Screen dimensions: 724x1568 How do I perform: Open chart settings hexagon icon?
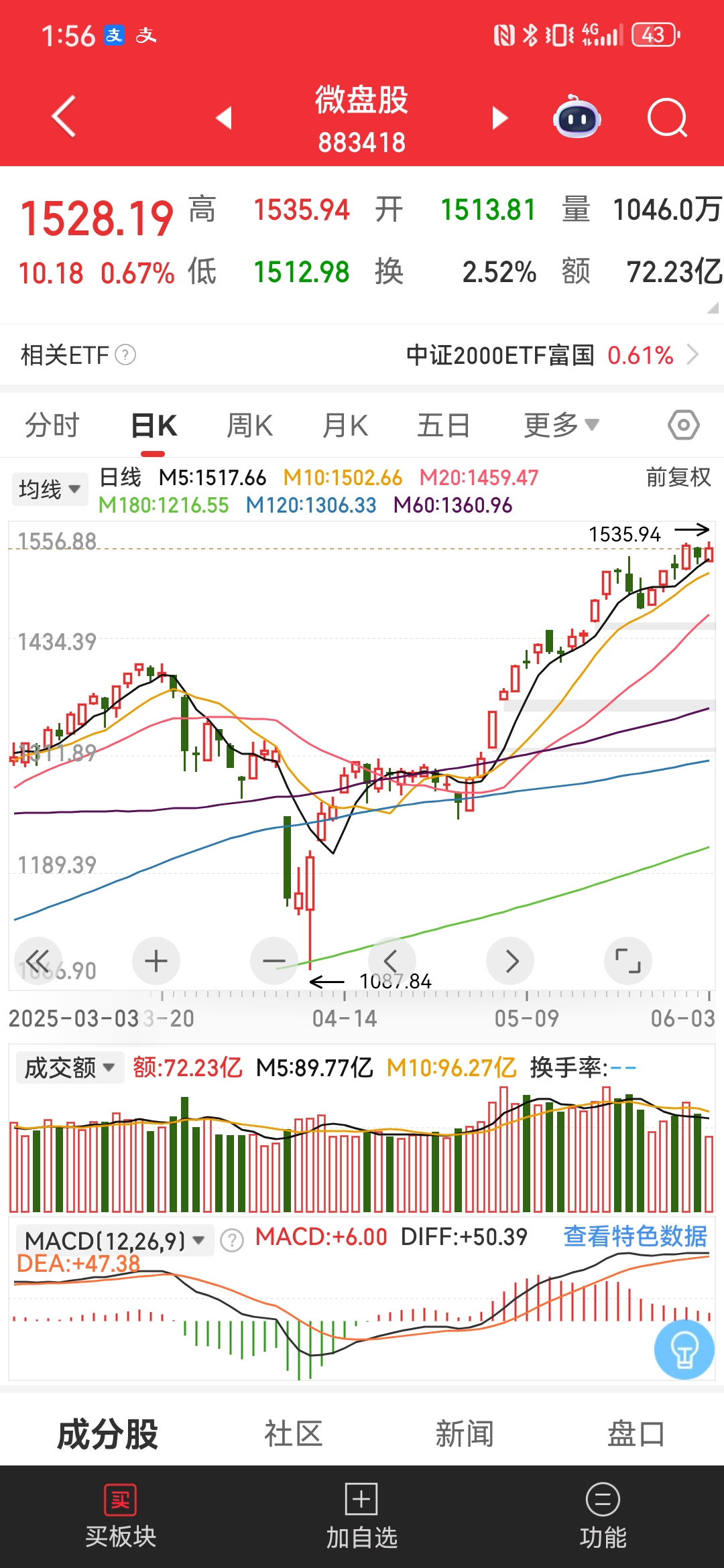click(683, 426)
